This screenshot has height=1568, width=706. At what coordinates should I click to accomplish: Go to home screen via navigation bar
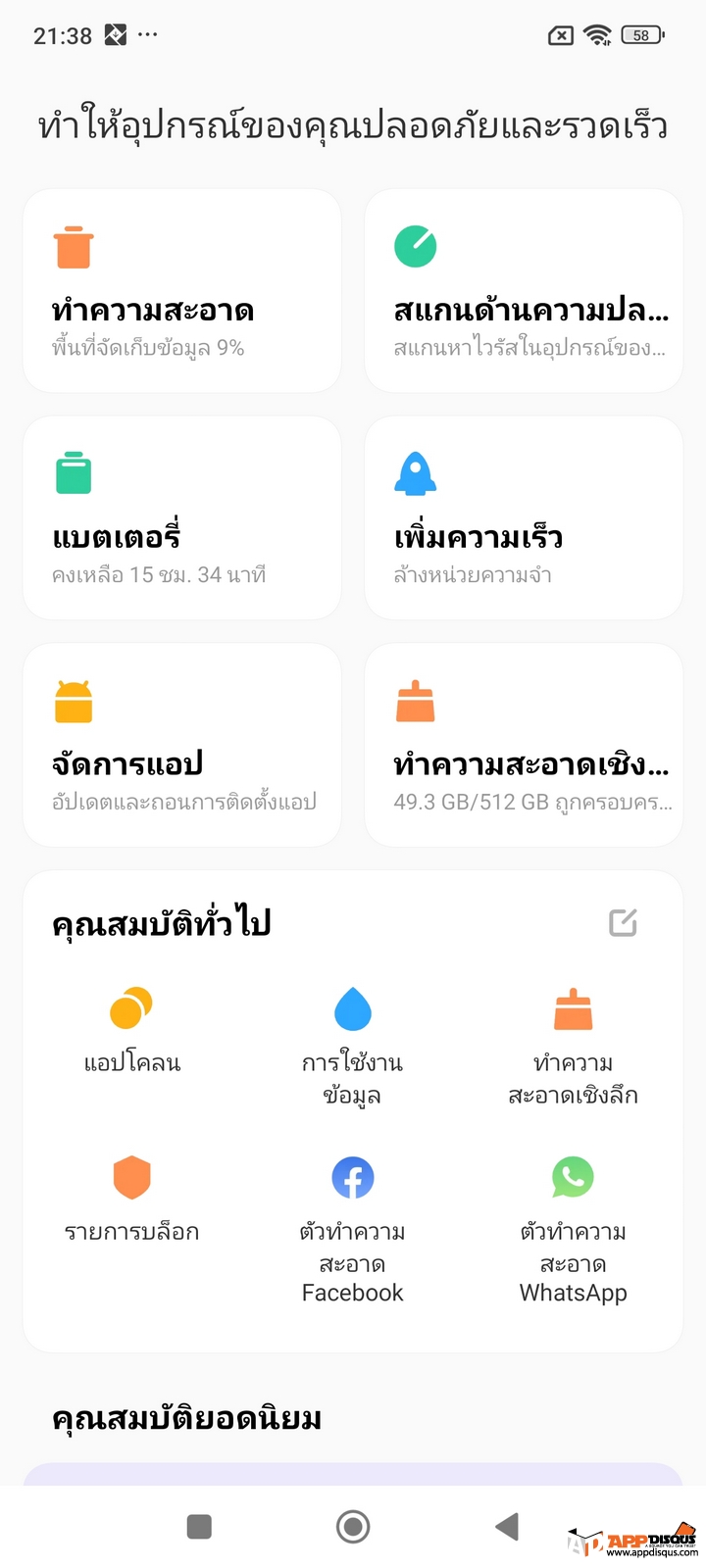[353, 1526]
